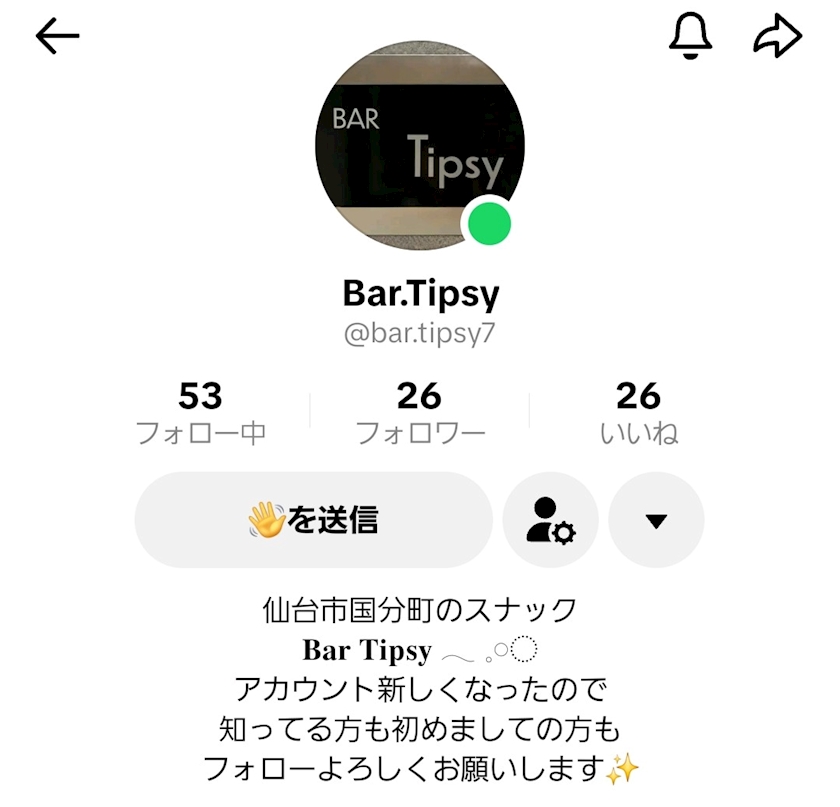Open the notifications bell for Bar.Tipsy

(x=690, y=37)
